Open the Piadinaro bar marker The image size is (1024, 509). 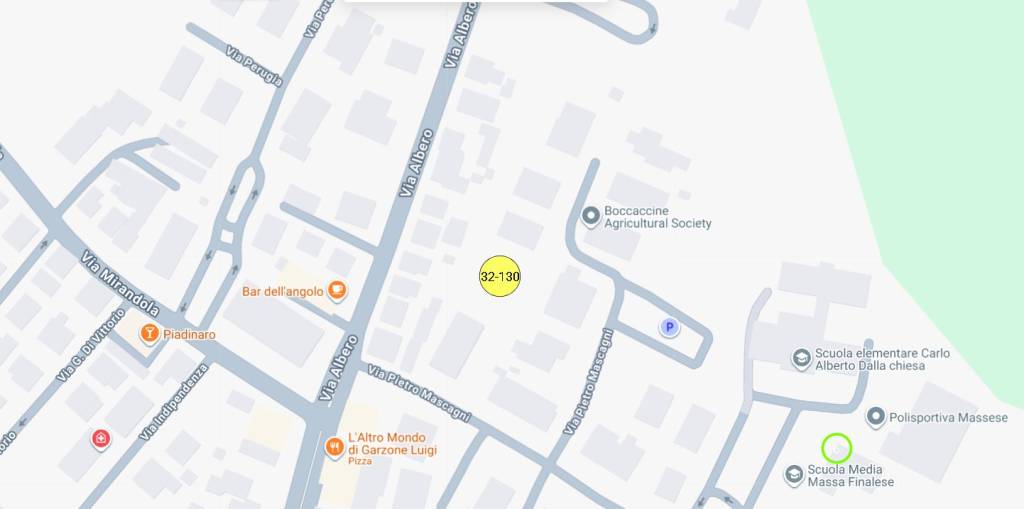point(149,333)
